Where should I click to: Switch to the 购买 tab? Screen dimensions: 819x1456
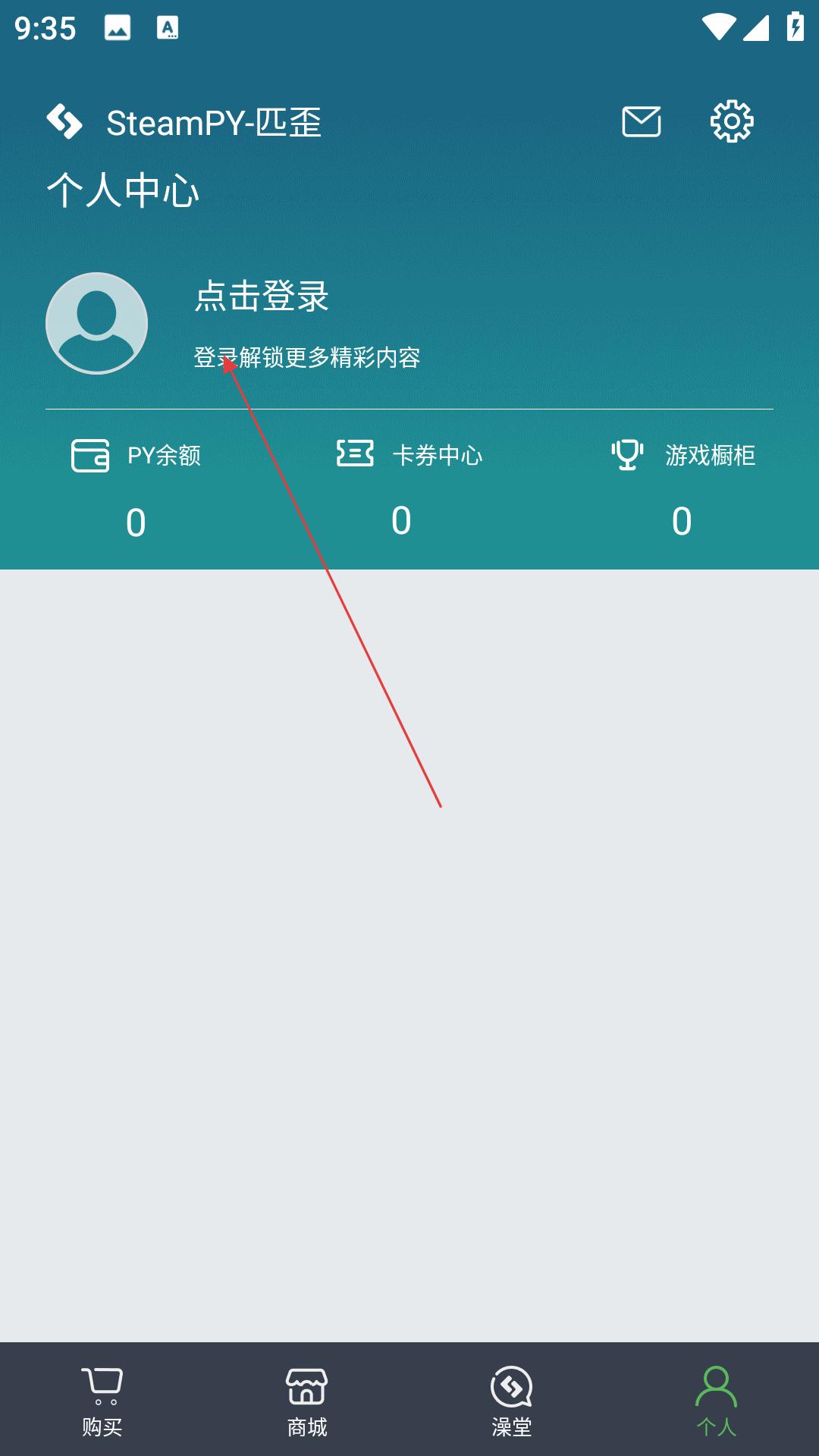[102, 1401]
